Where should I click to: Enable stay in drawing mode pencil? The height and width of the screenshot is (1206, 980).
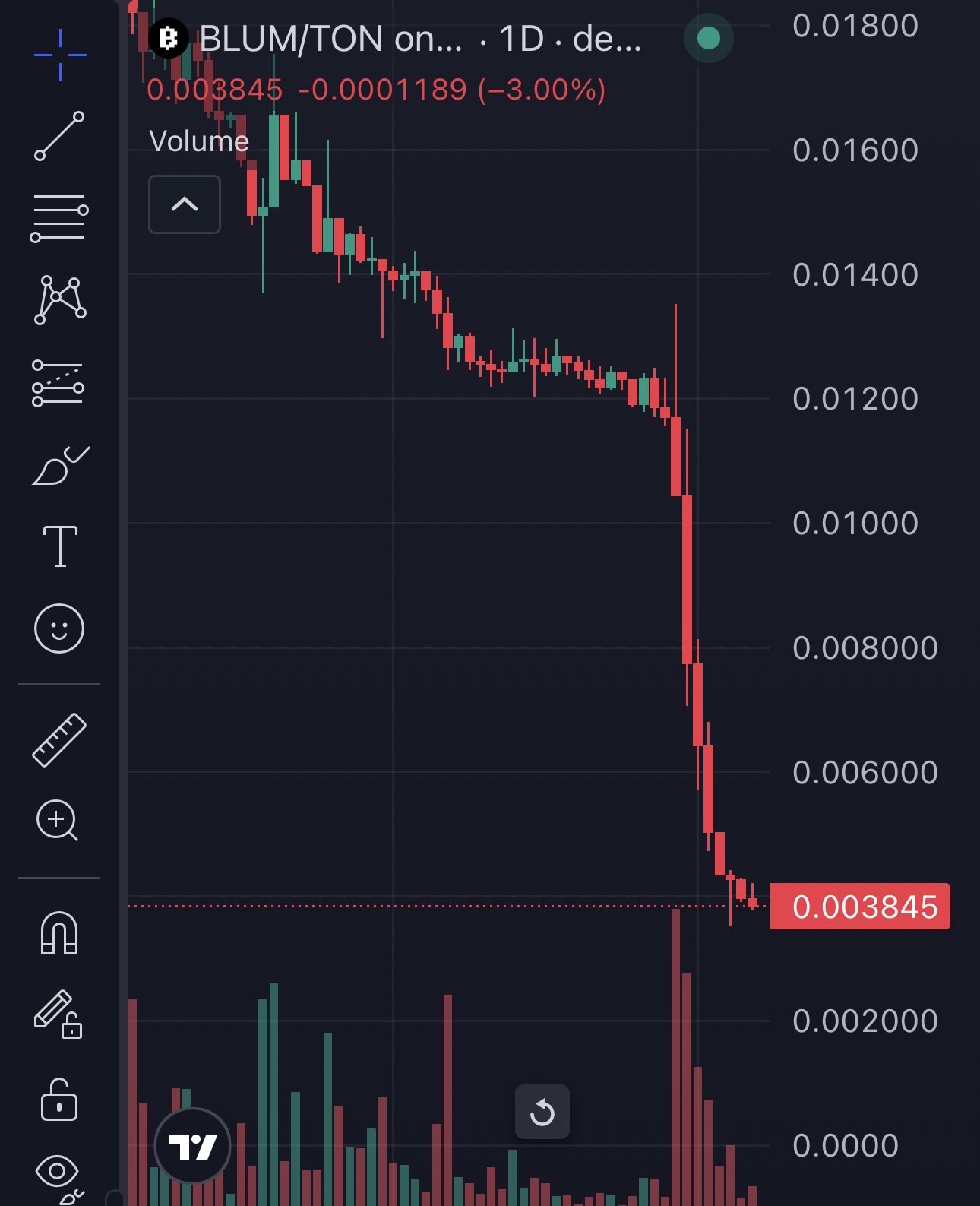tap(58, 1014)
